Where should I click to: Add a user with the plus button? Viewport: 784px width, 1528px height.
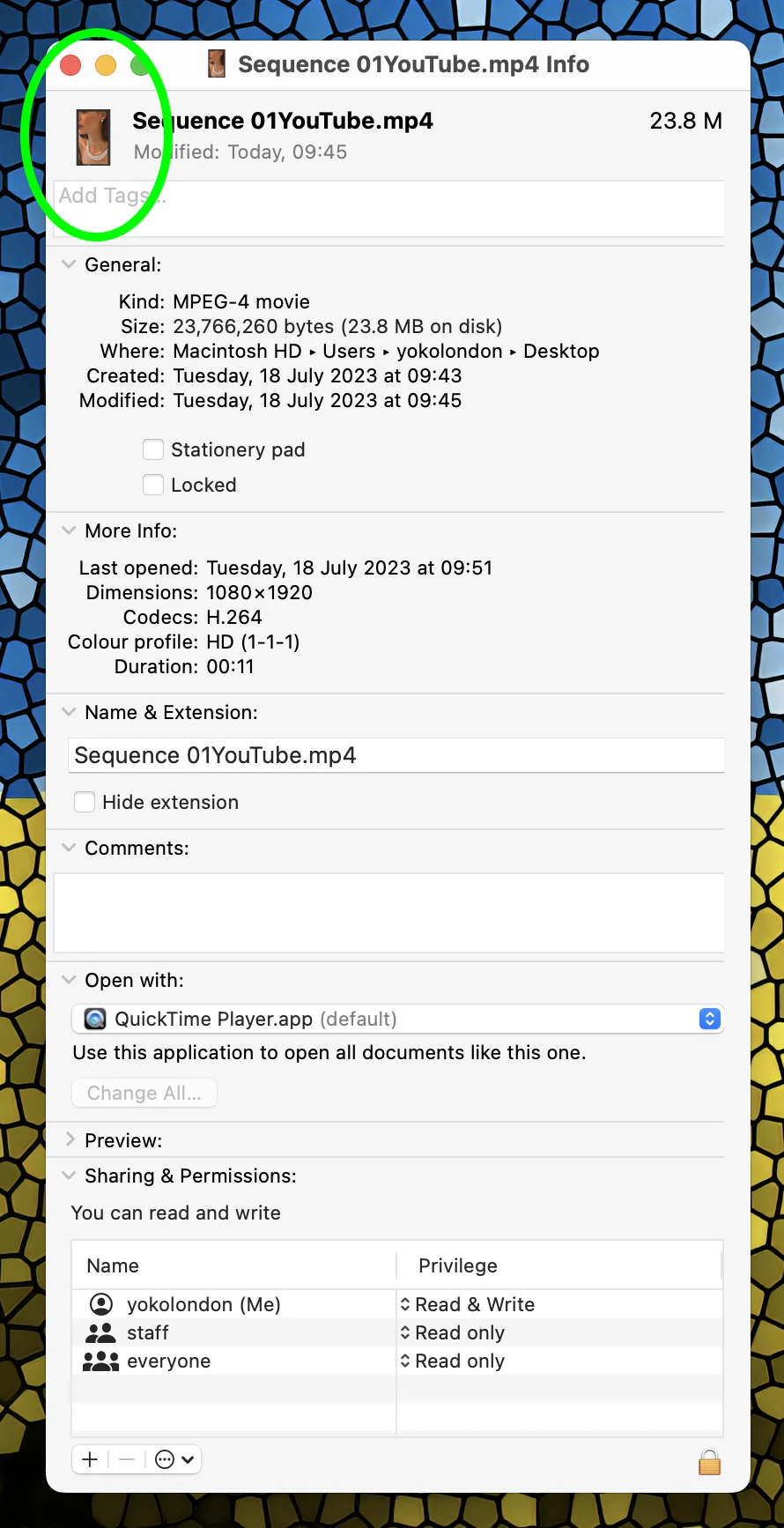[x=90, y=1460]
